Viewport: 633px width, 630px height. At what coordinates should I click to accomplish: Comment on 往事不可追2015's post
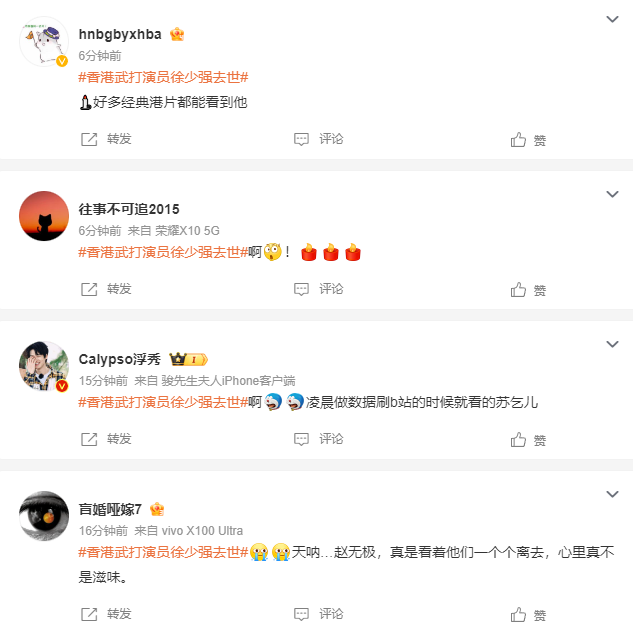click(x=318, y=289)
